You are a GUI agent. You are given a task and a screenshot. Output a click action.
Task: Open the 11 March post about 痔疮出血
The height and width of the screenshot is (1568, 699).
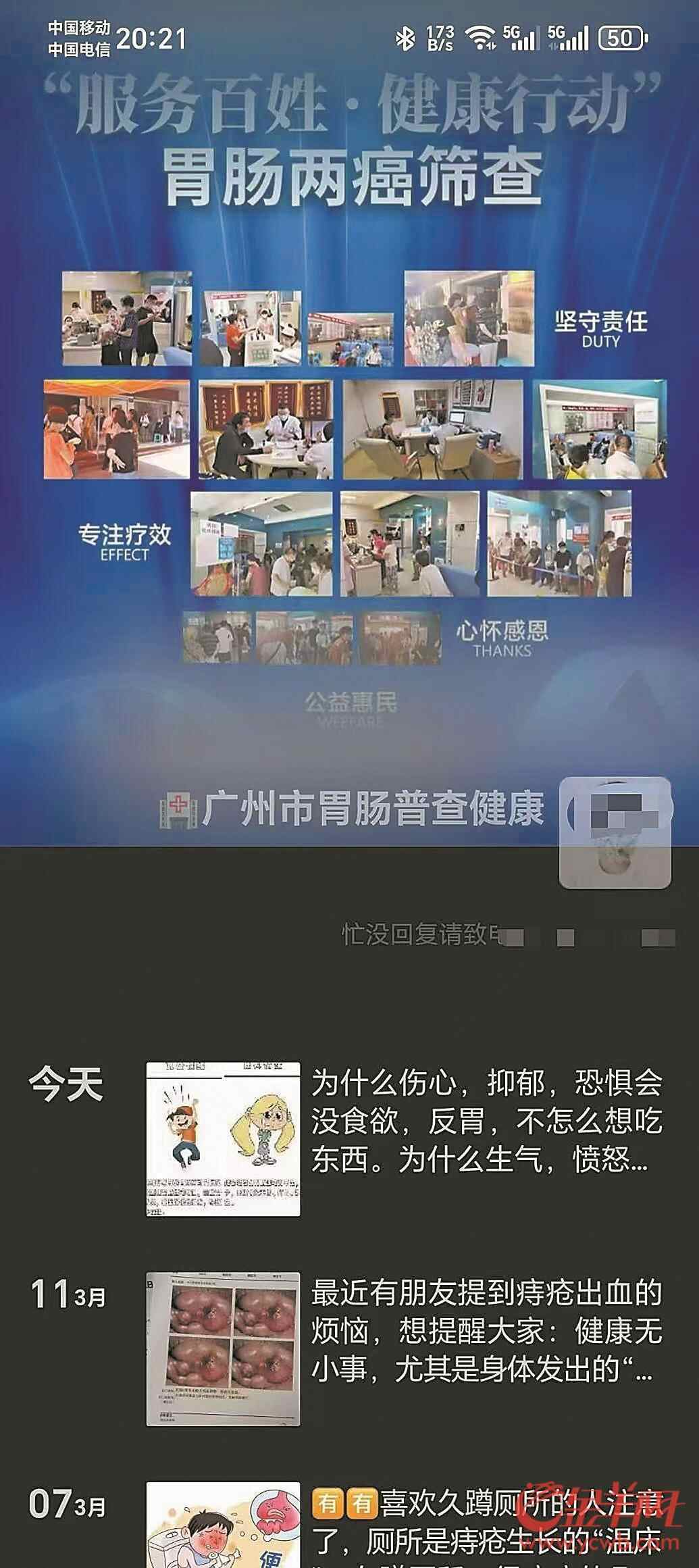[486, 1331]
